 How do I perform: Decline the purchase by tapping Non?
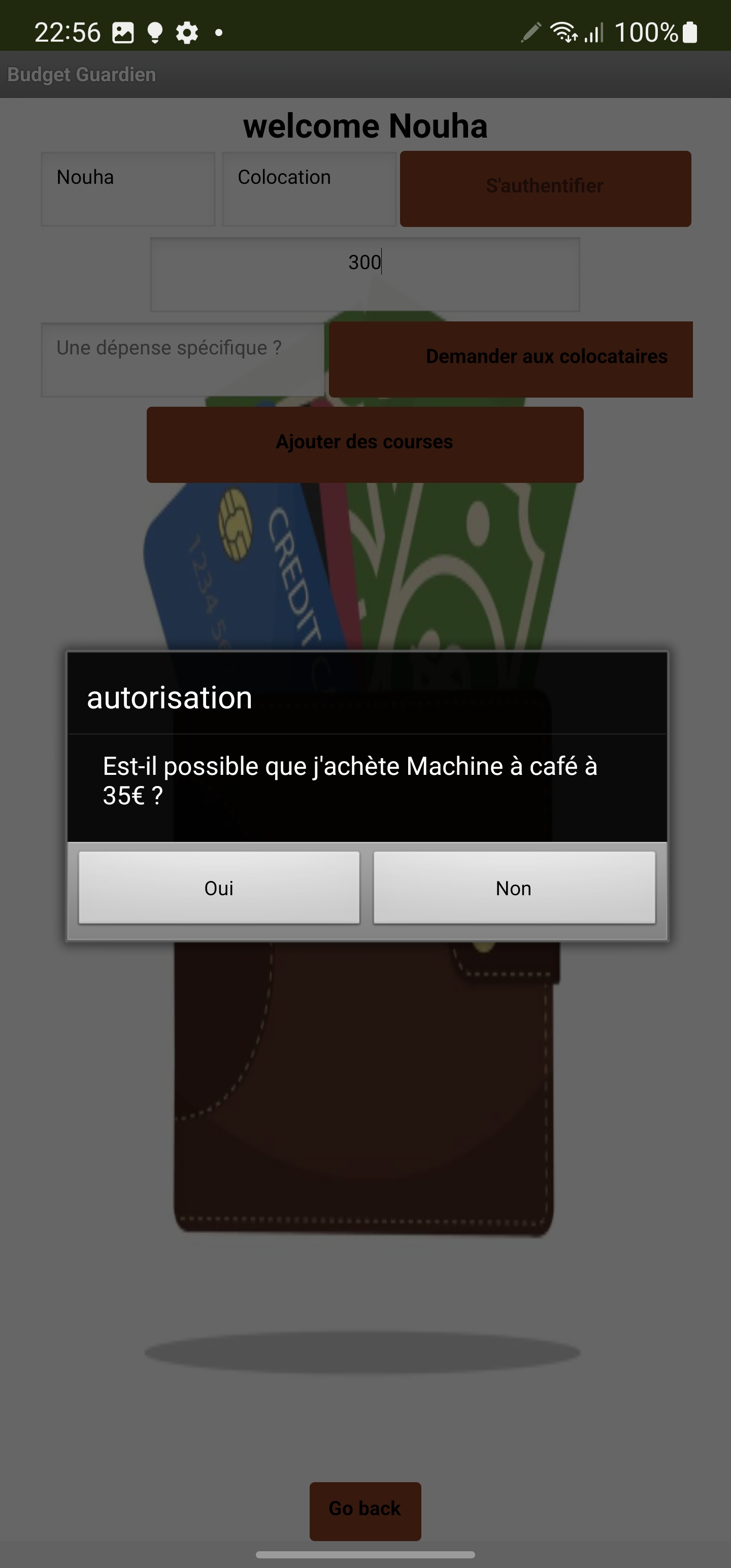[x=514, y=888]
